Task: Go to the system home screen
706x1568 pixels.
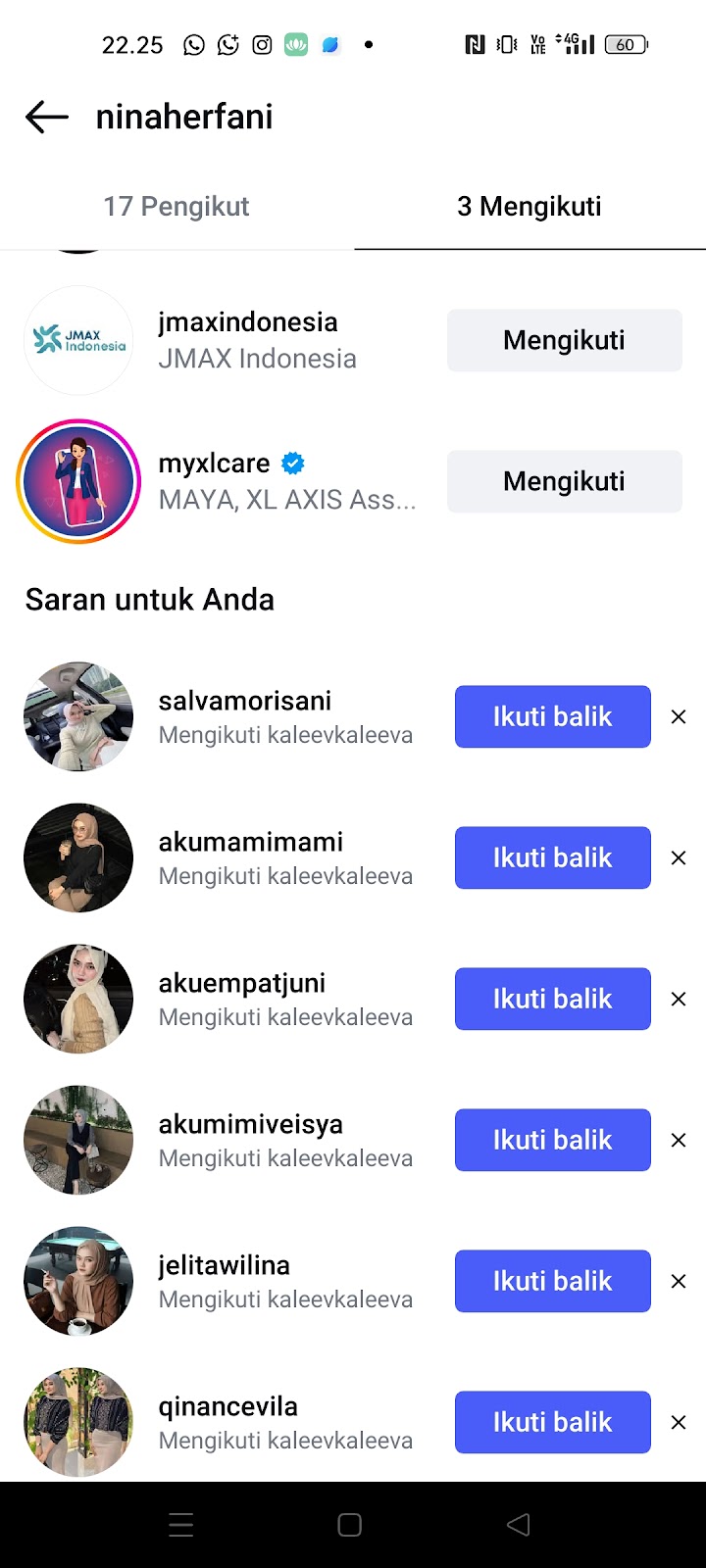Action: [350, 1525]
